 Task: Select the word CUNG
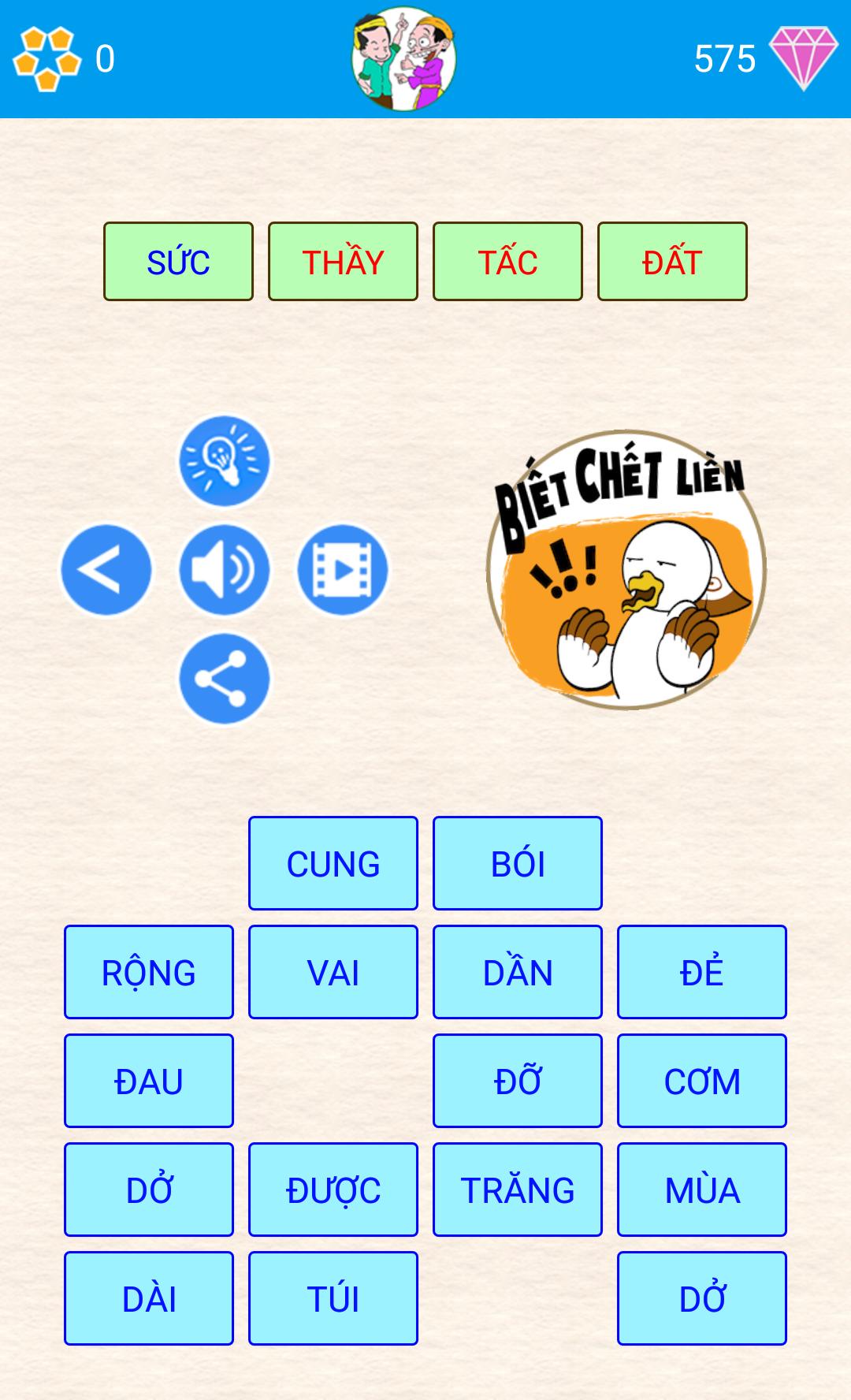coord(333,863)
